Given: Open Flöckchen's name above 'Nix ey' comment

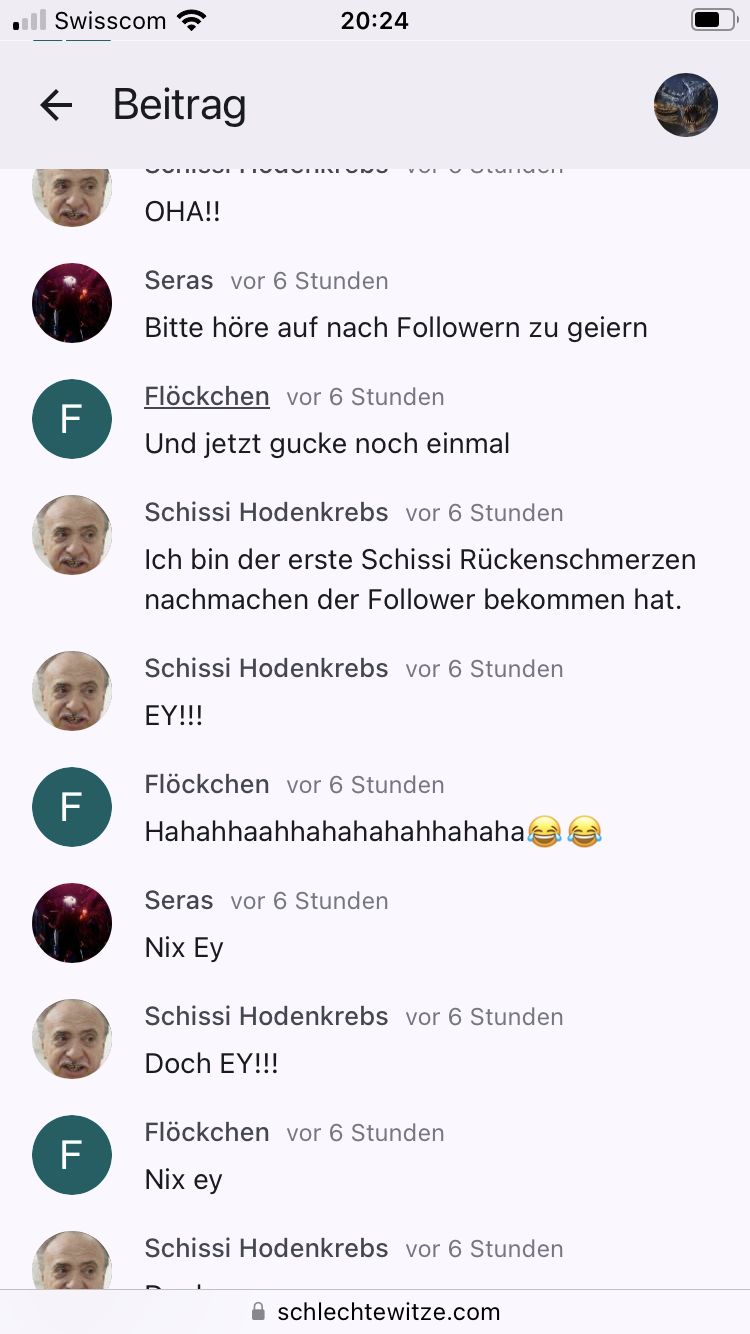Looking at the screenshot, I should (207, 1133).
